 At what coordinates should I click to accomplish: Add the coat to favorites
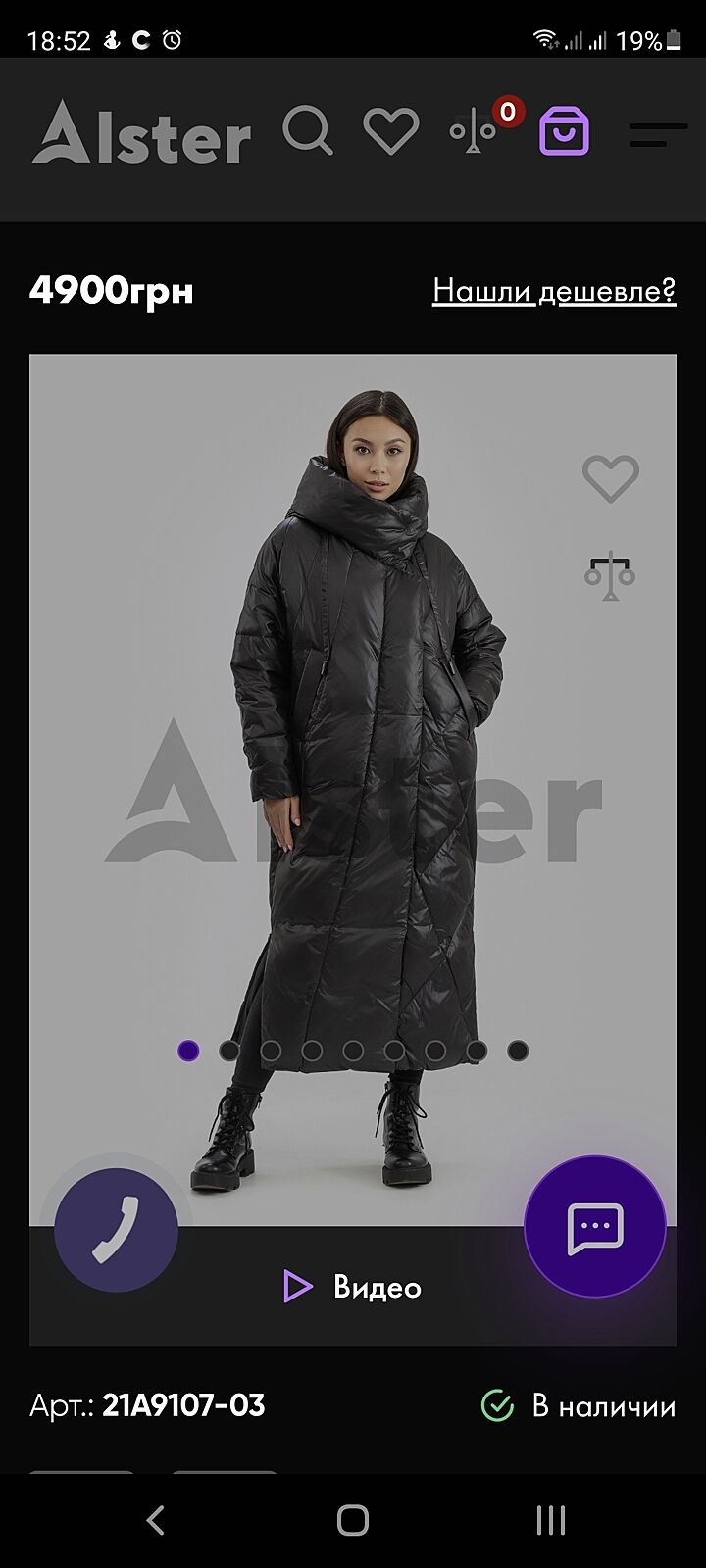pyautogui.click(x=610, y=479)
